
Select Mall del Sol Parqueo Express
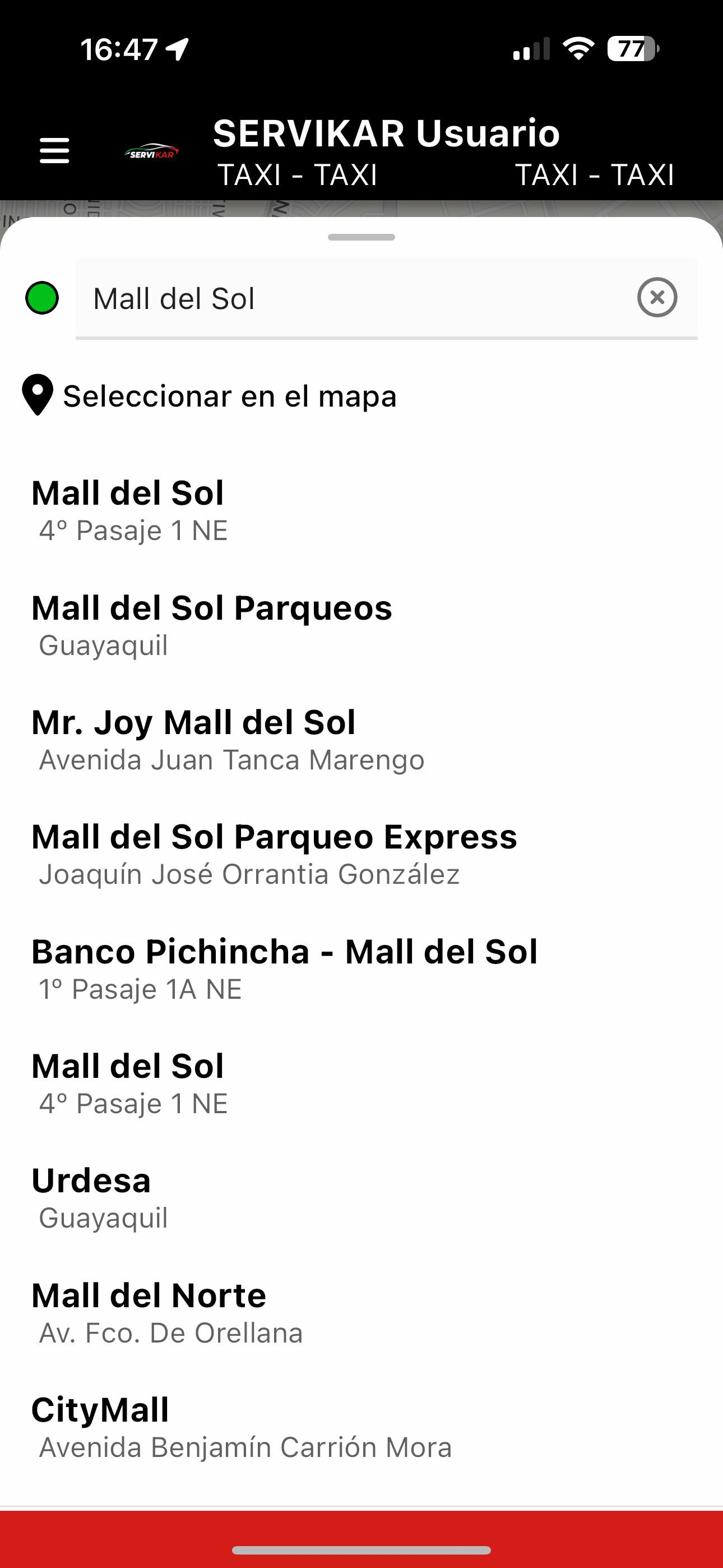coord(361,855)
